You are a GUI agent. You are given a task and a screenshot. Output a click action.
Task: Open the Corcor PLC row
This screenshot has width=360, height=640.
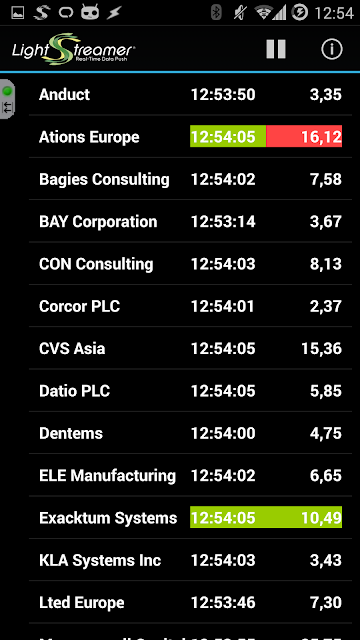tap(190, 306)
